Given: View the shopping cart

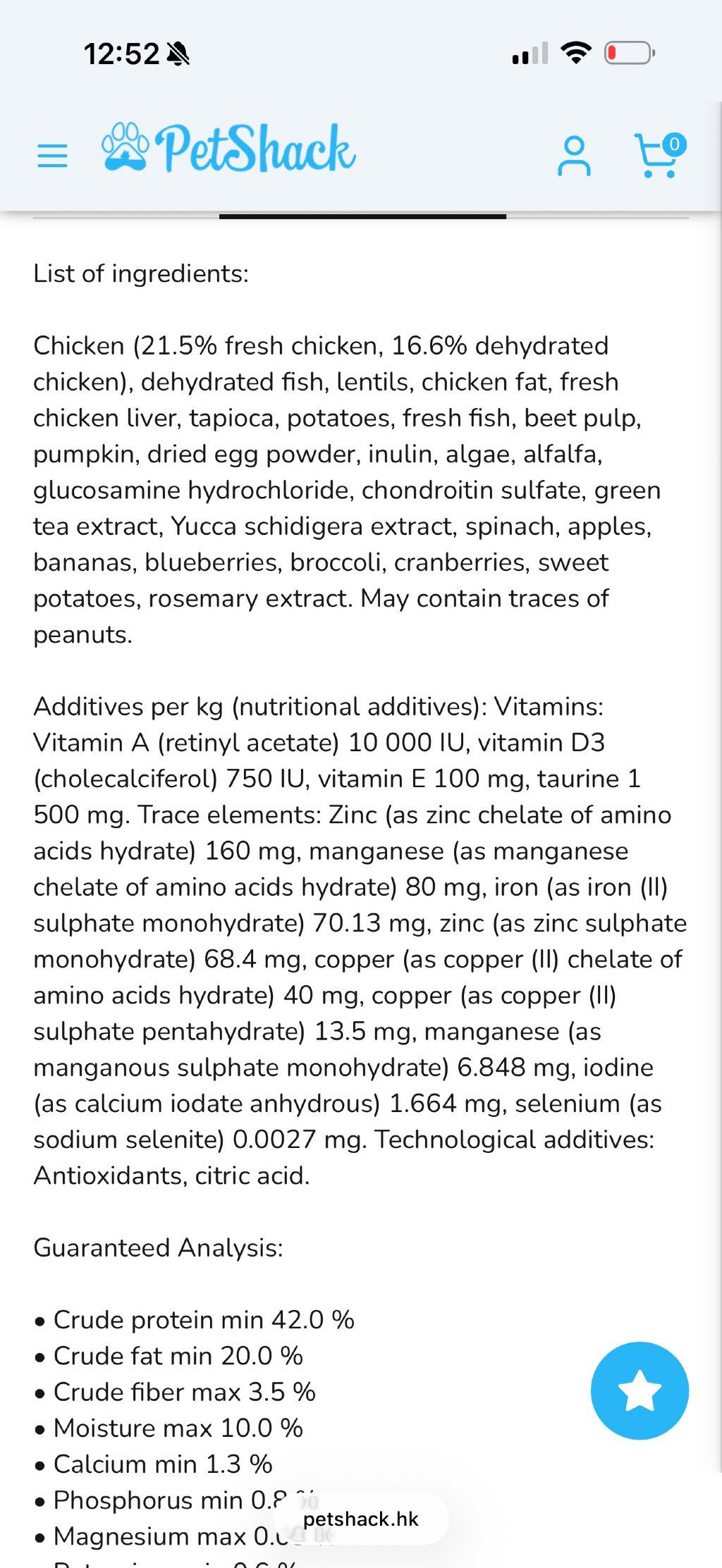Looking at the screenshot, I should pyautogui.click(x=660, y=156).
